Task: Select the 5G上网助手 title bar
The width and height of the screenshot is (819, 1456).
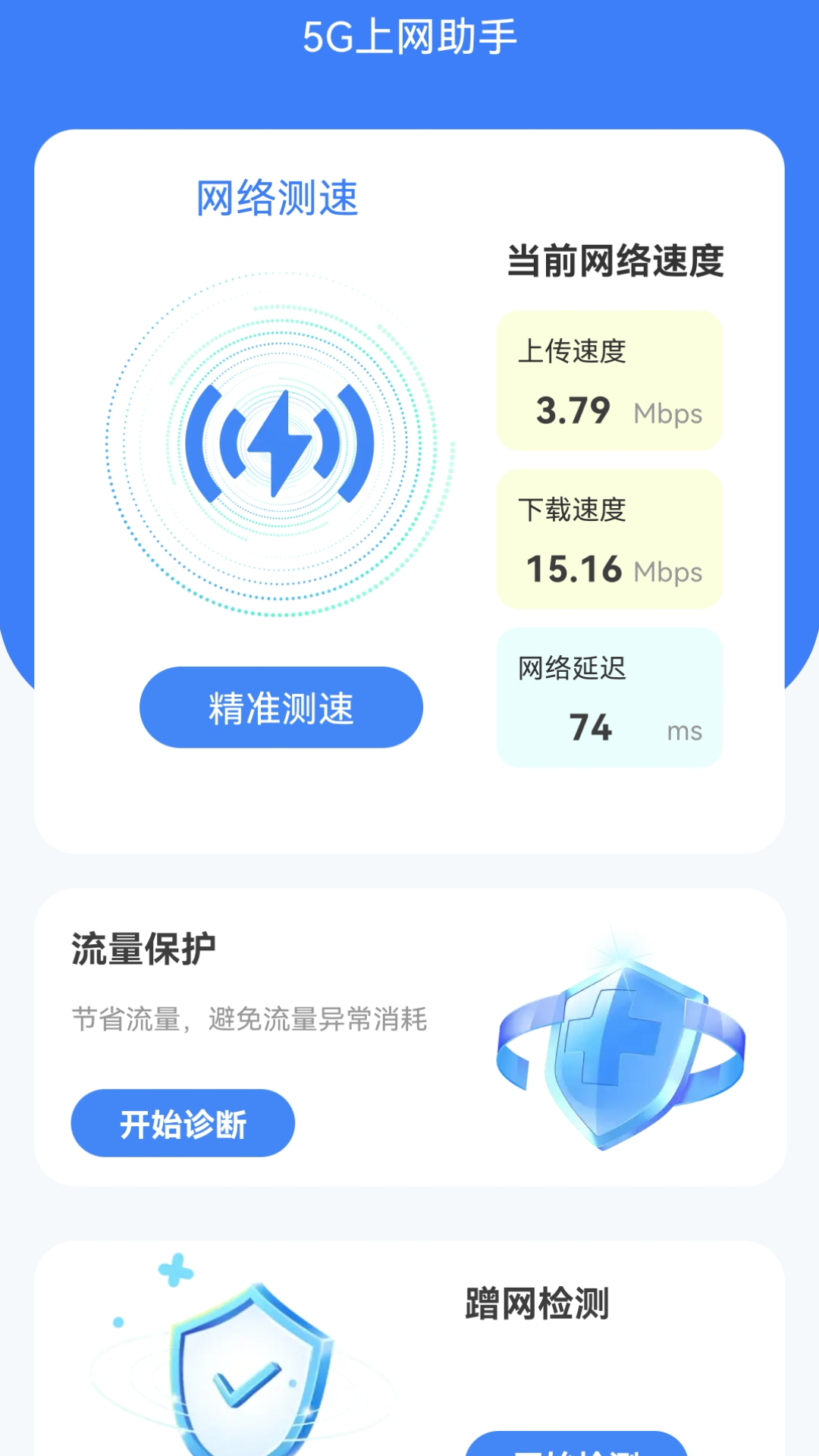Action: (409, 34)
